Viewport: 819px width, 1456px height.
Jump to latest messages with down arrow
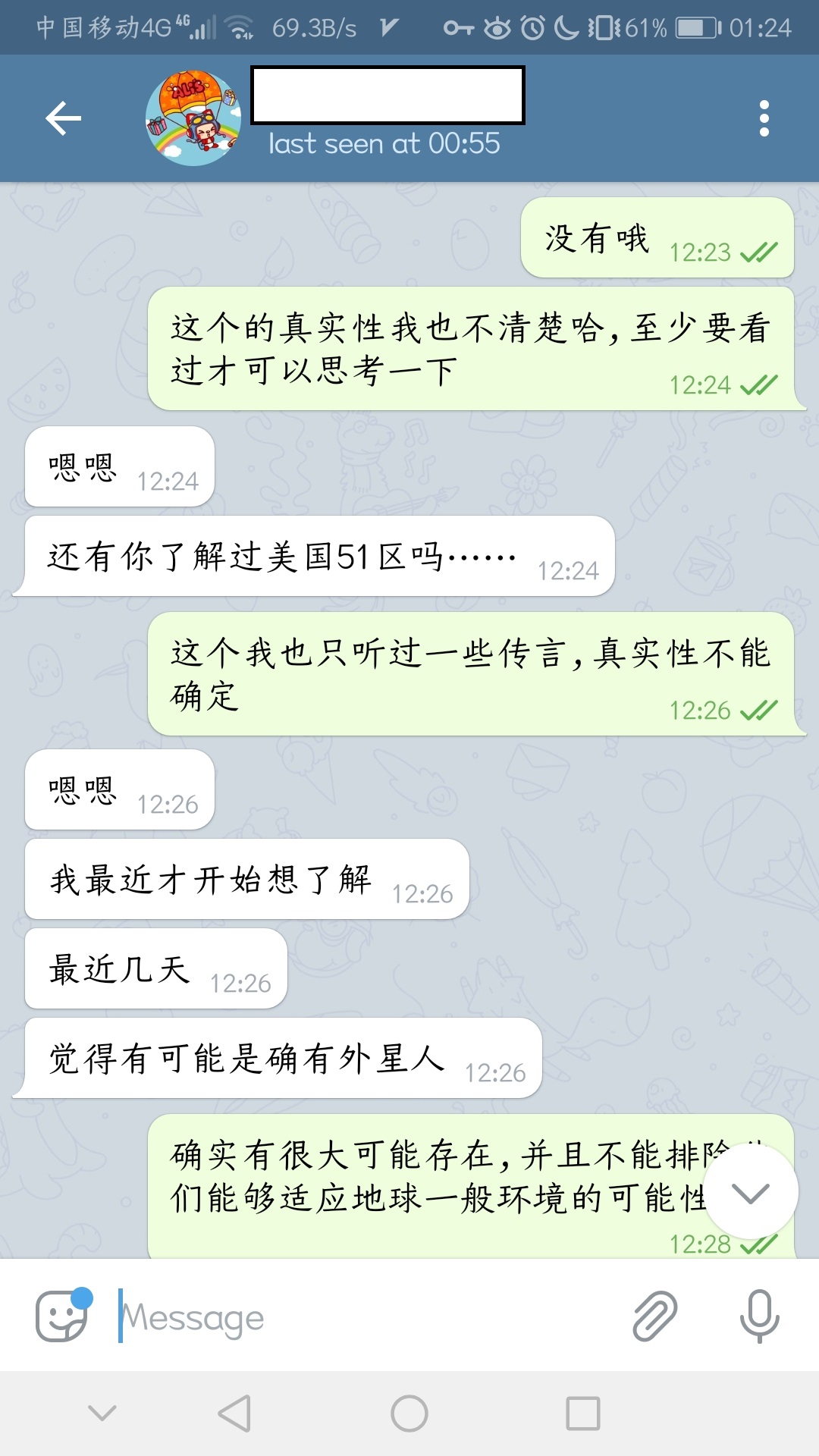click(751, 1193)
